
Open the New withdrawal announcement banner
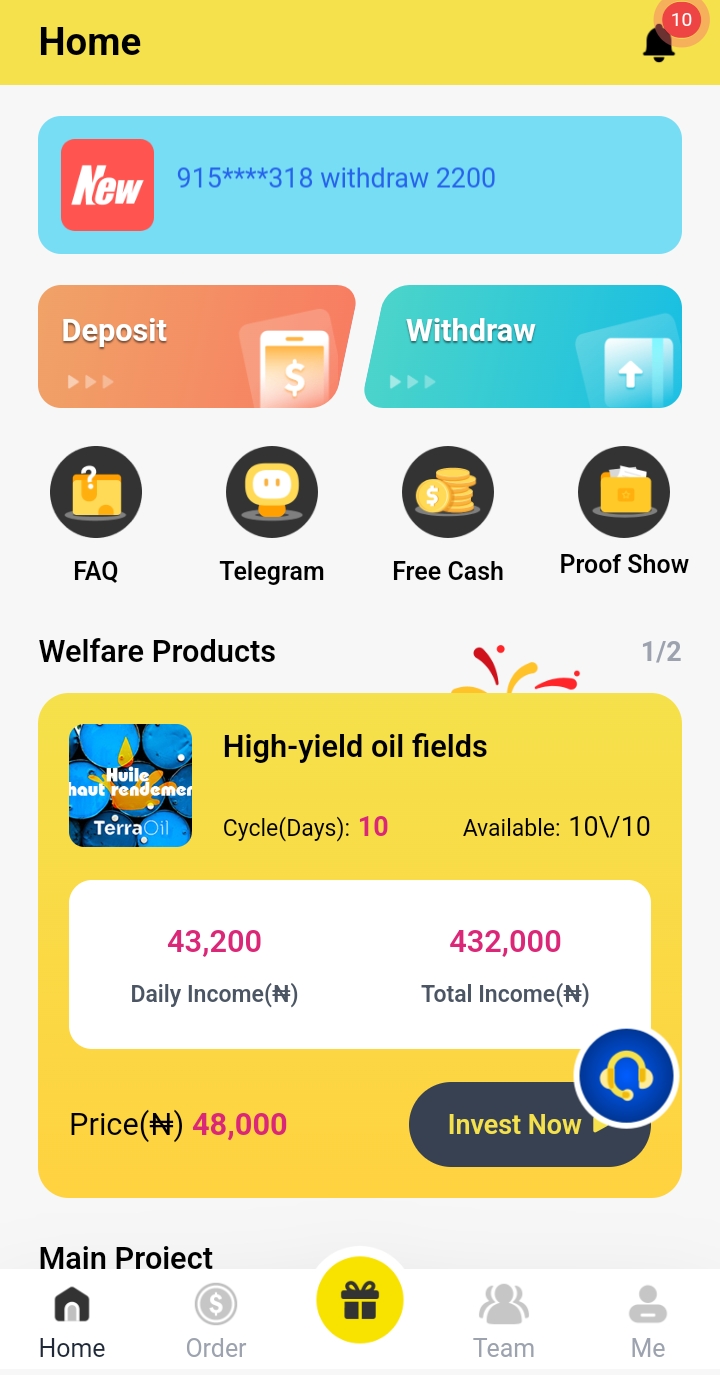point(360,185)
